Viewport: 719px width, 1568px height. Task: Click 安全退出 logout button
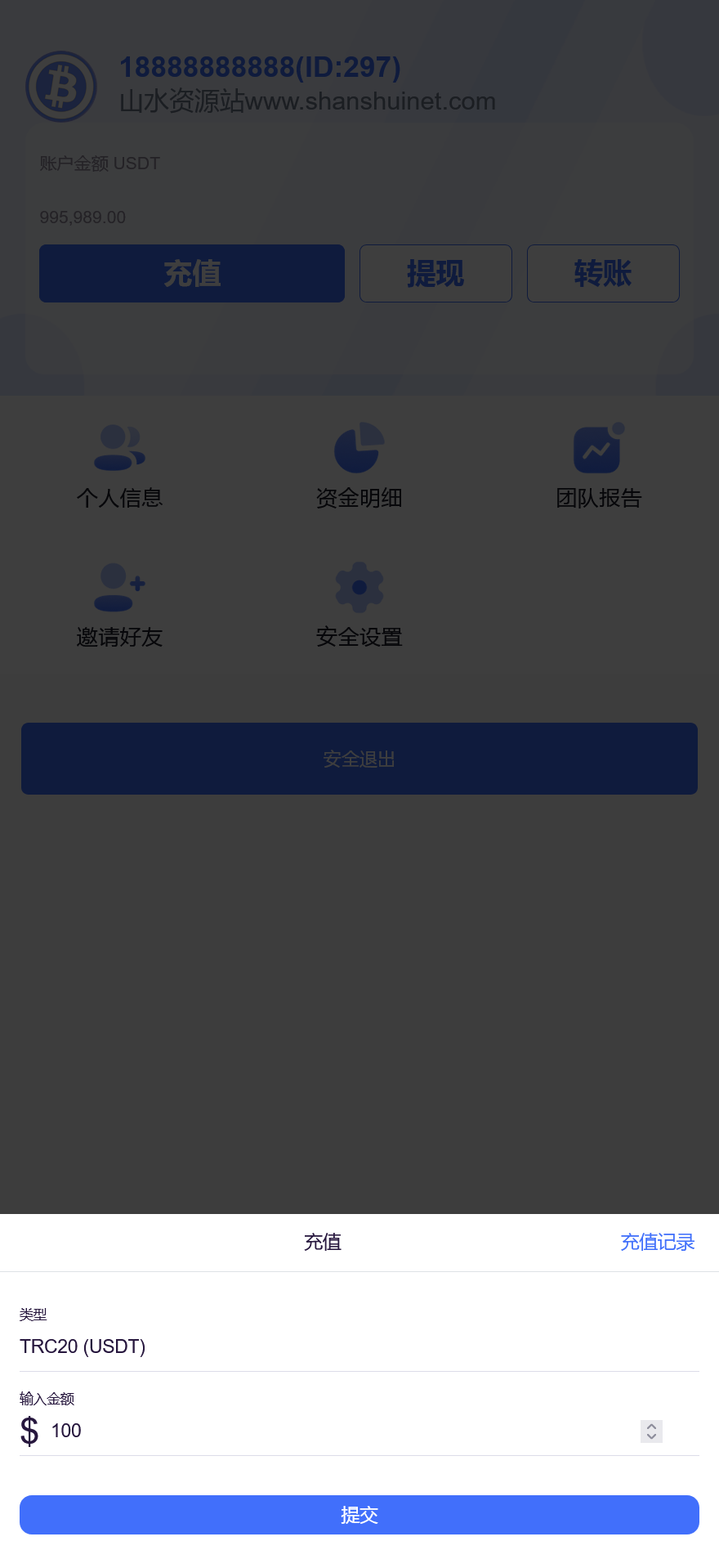[359, 758]
